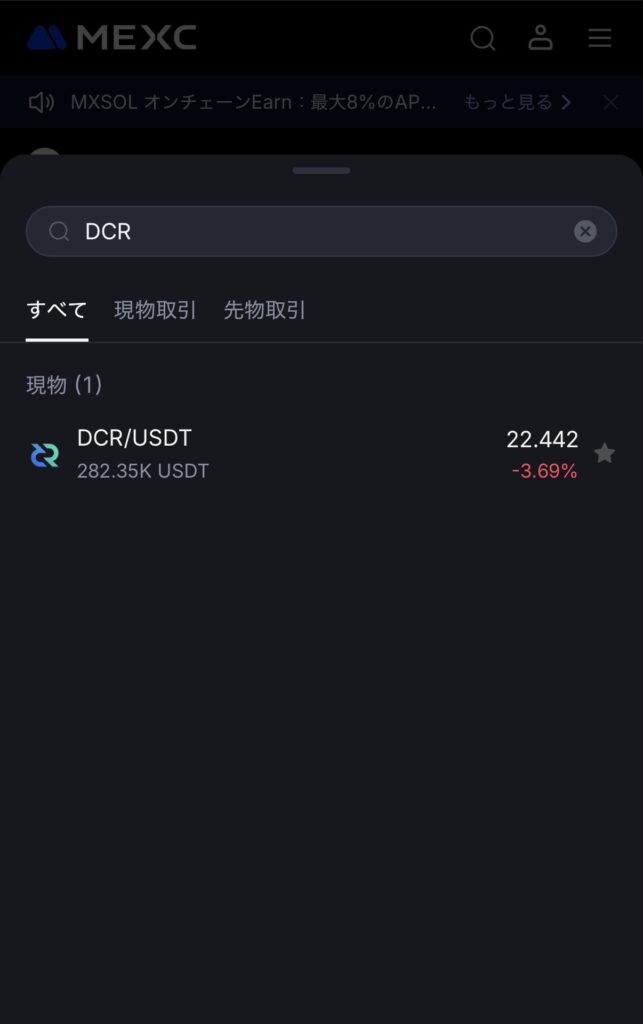This screenshot has width=643, height=1024.
Task: Switch to the 現物取引 tab
Action: (x=155, y=311)
